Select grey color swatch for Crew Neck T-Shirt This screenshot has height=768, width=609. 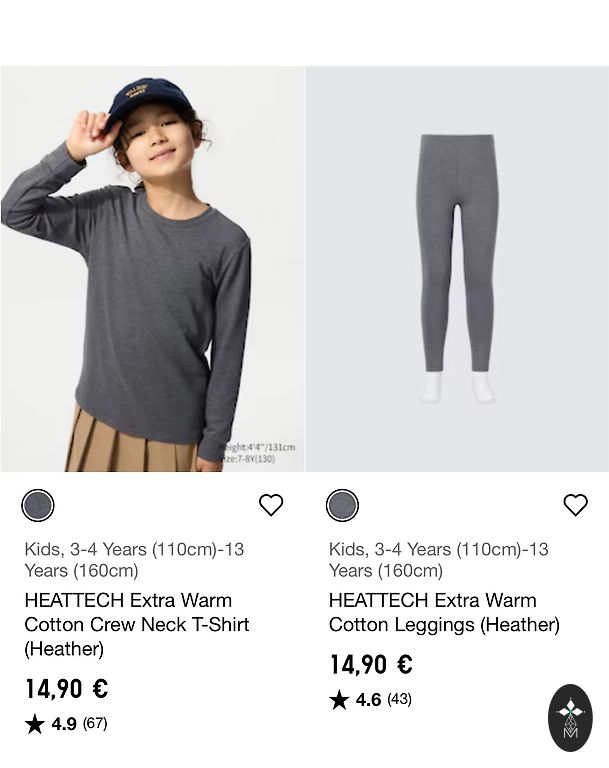(38, 506)
